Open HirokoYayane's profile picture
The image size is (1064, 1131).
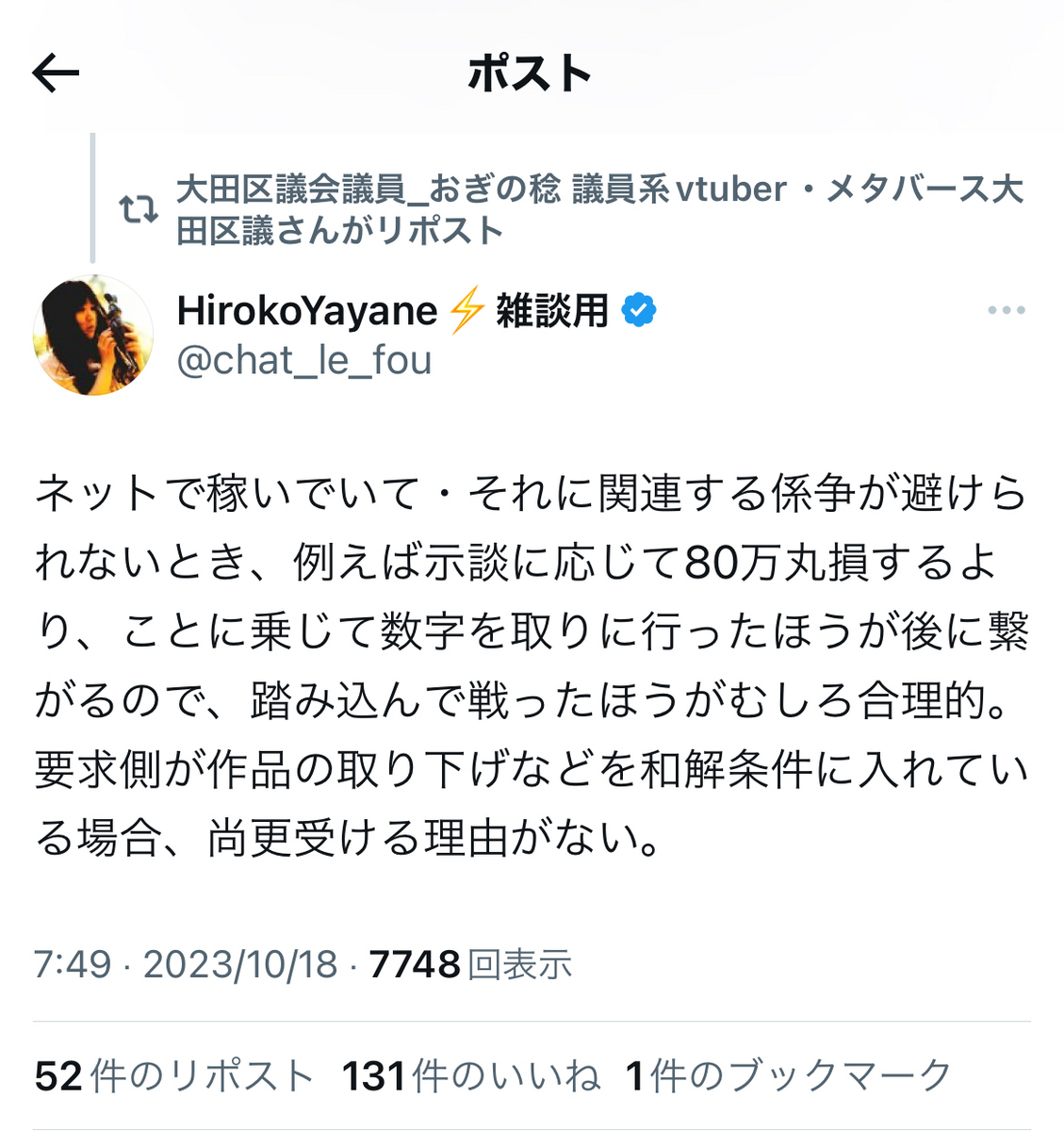pos(93,335)
